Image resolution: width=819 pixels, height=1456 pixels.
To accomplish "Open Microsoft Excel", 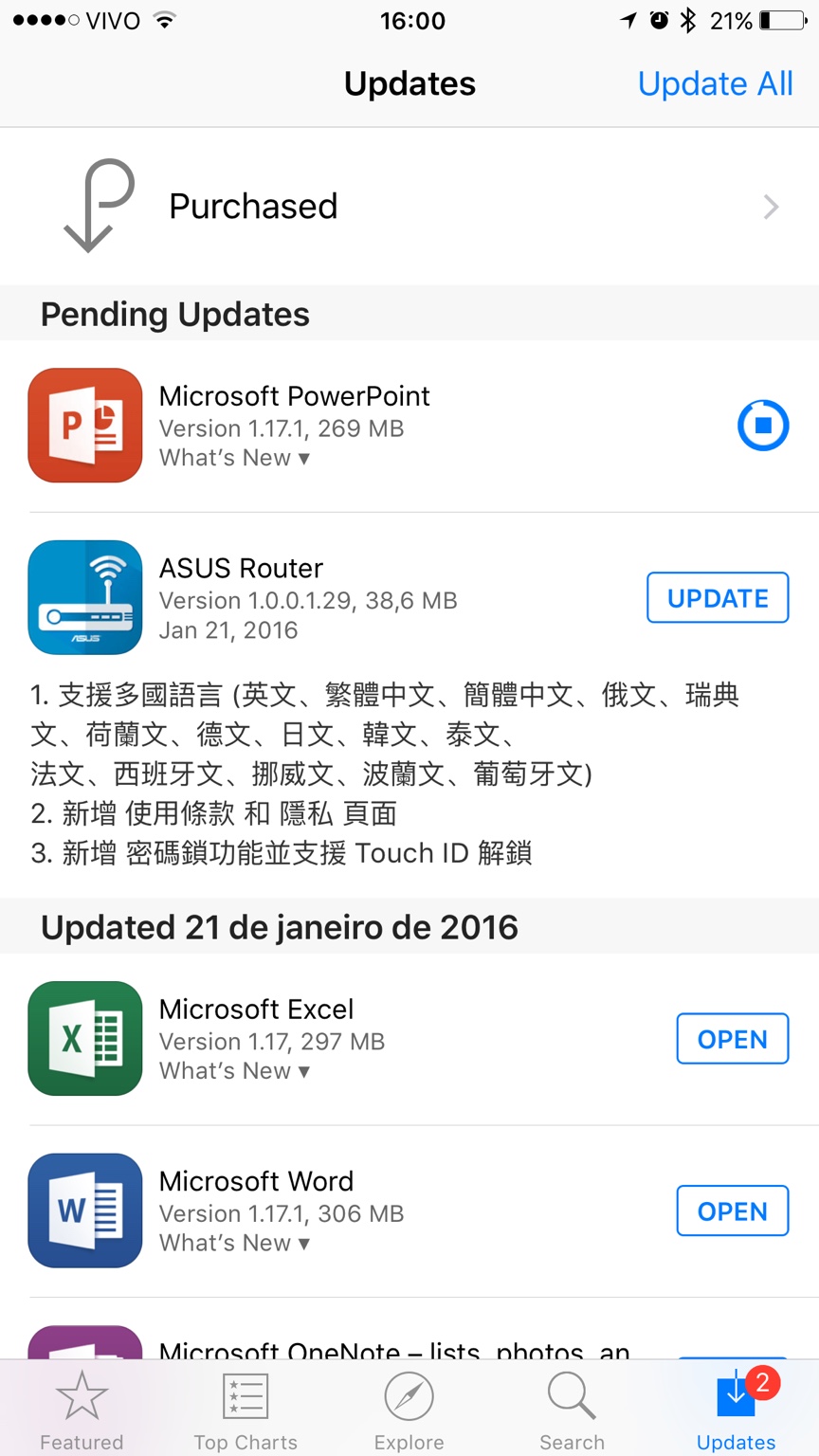I will [x=732, y=1039].
